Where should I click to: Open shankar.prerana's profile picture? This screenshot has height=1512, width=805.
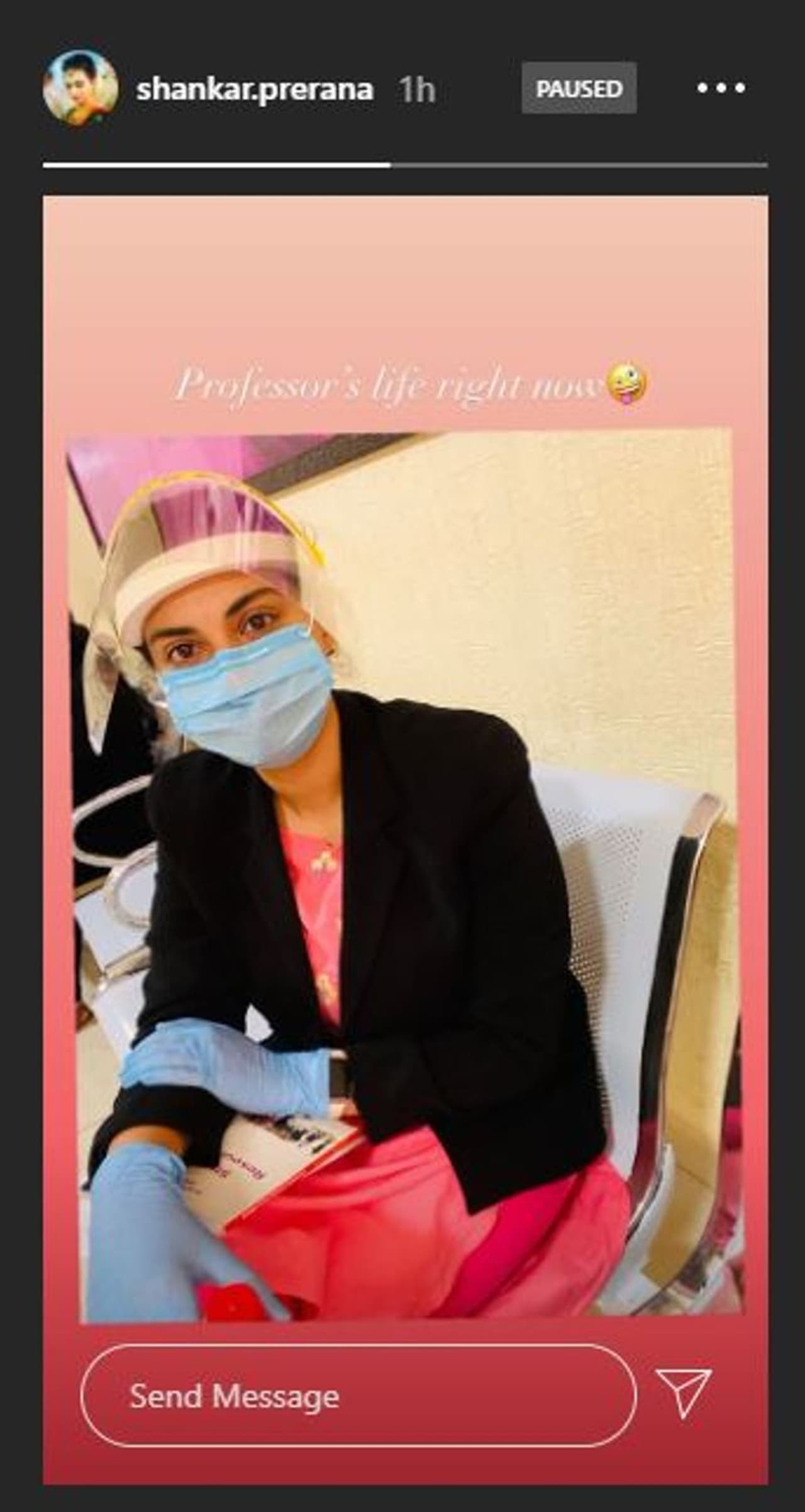80,88
